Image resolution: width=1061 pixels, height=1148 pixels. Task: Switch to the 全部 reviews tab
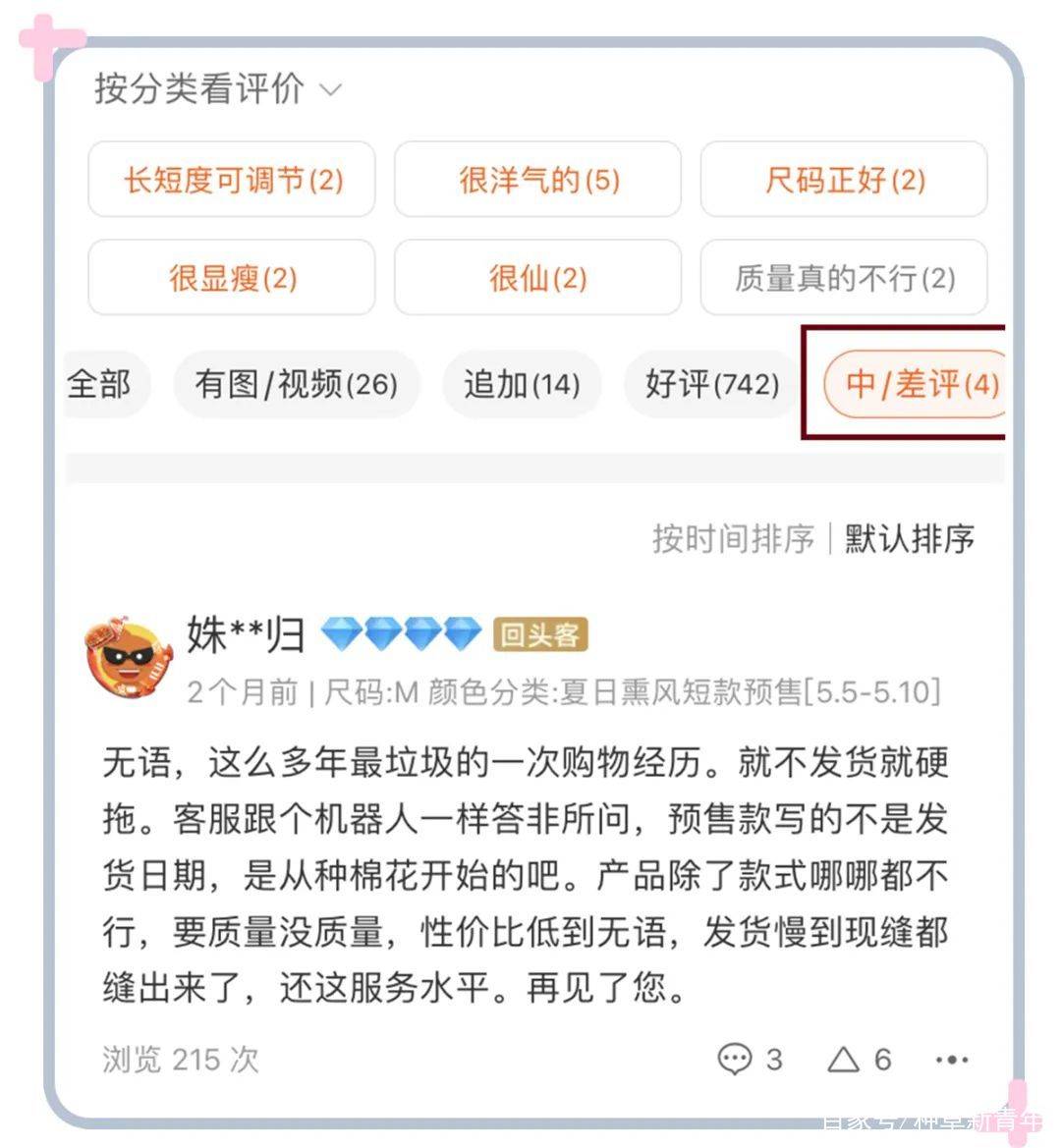[x=100, y=384]
